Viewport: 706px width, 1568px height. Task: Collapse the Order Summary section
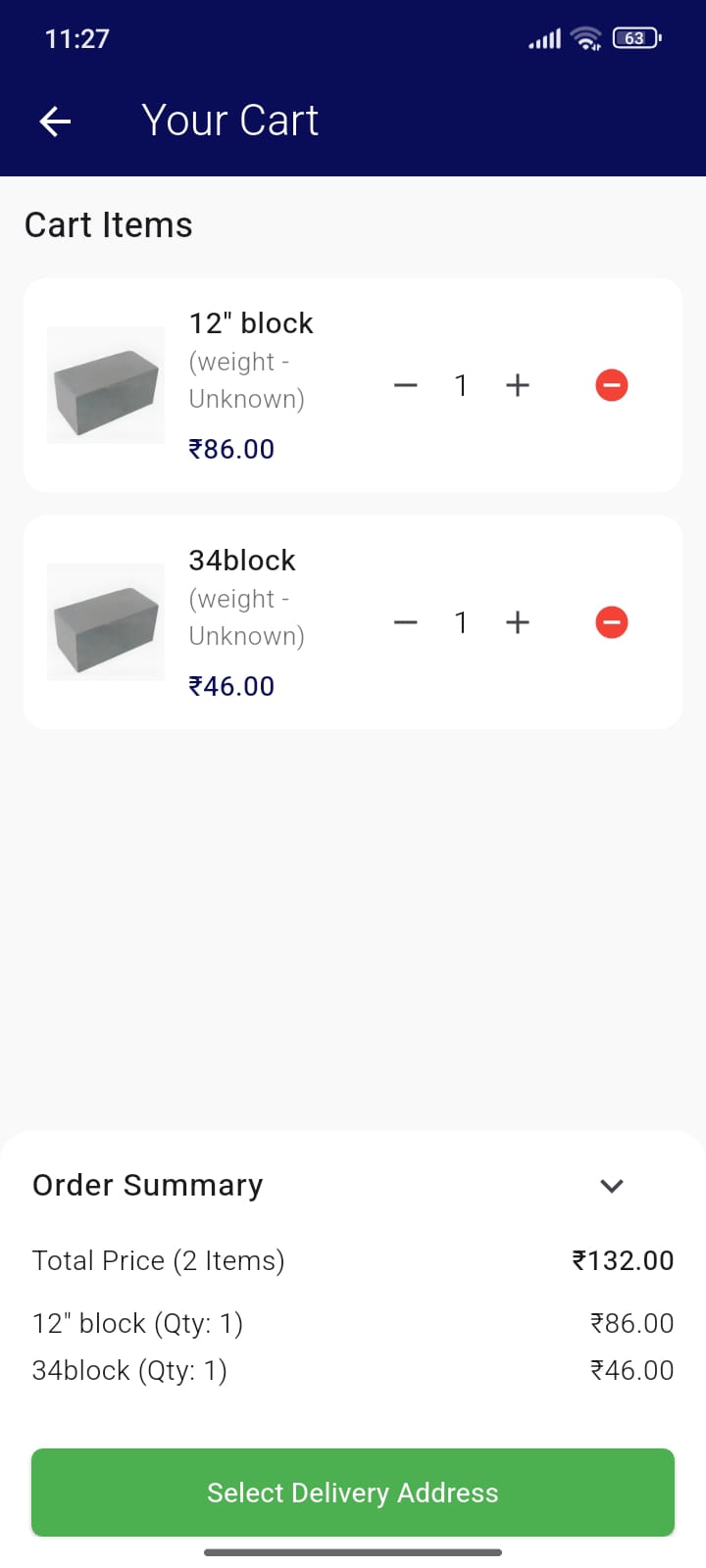(x=611, y=1186)
